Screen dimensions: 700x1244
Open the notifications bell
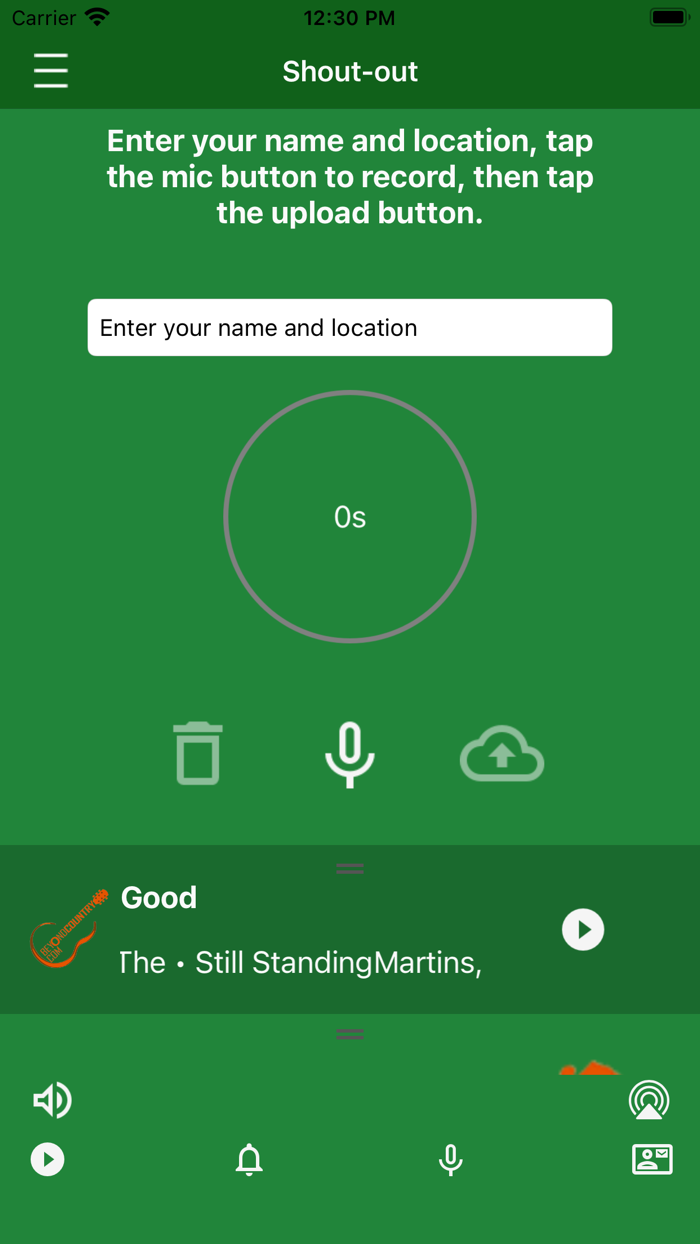(249, 1160)
